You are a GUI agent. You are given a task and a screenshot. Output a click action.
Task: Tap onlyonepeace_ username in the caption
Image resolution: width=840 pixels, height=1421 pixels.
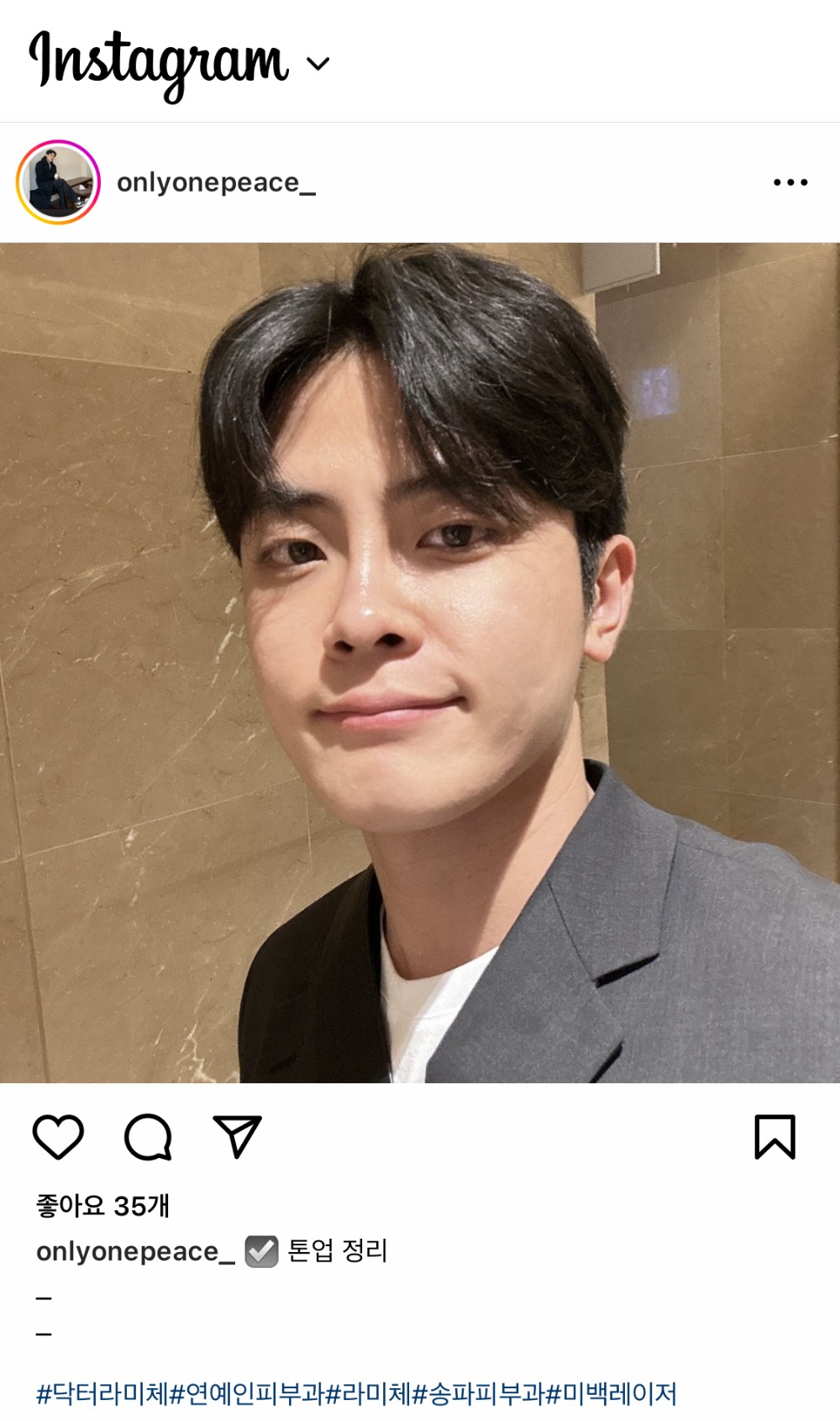click(x=135, y=1251)
